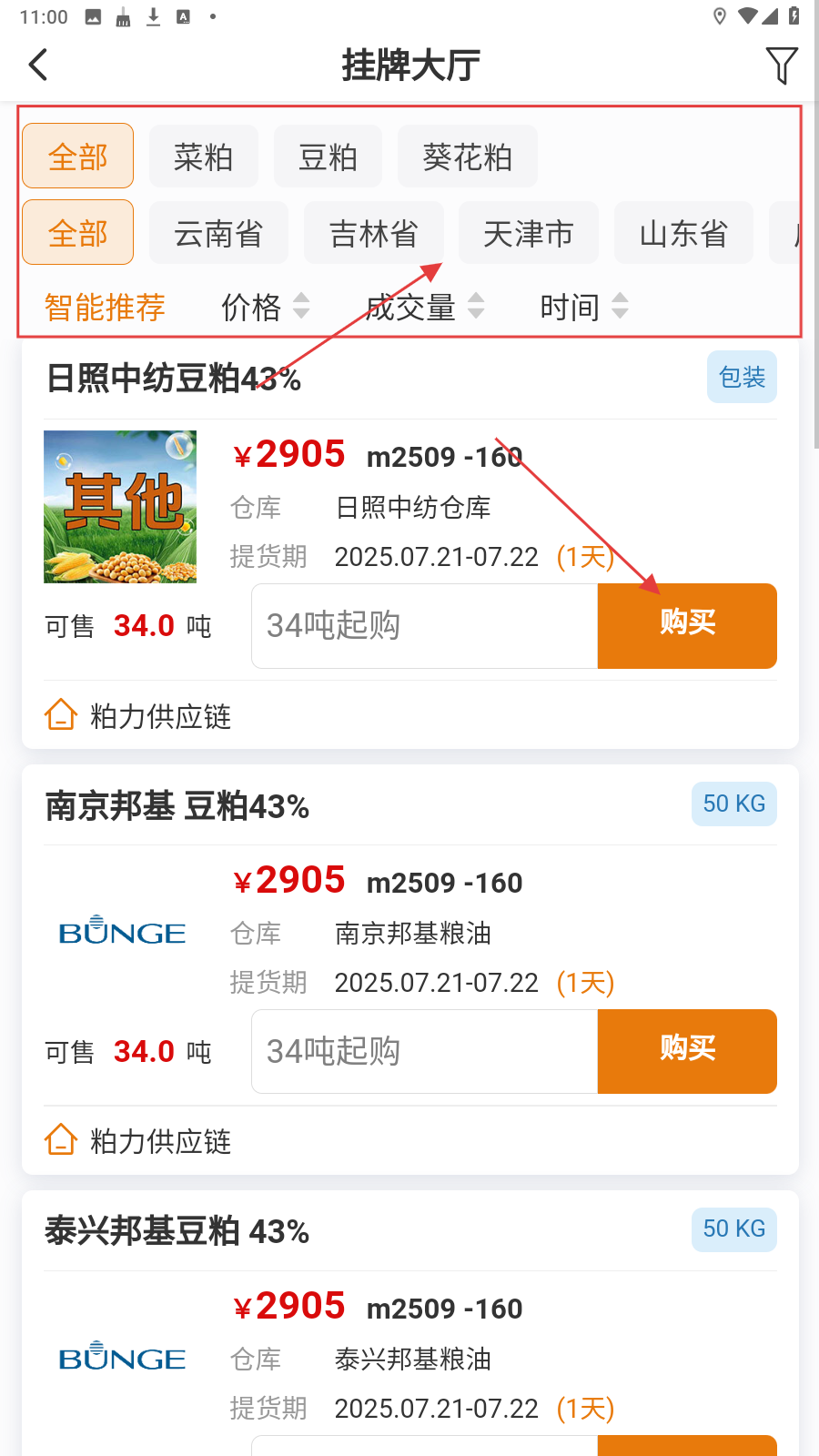Open the filter funnel icon
The image size is (819, 1456).
coord(781,66)
